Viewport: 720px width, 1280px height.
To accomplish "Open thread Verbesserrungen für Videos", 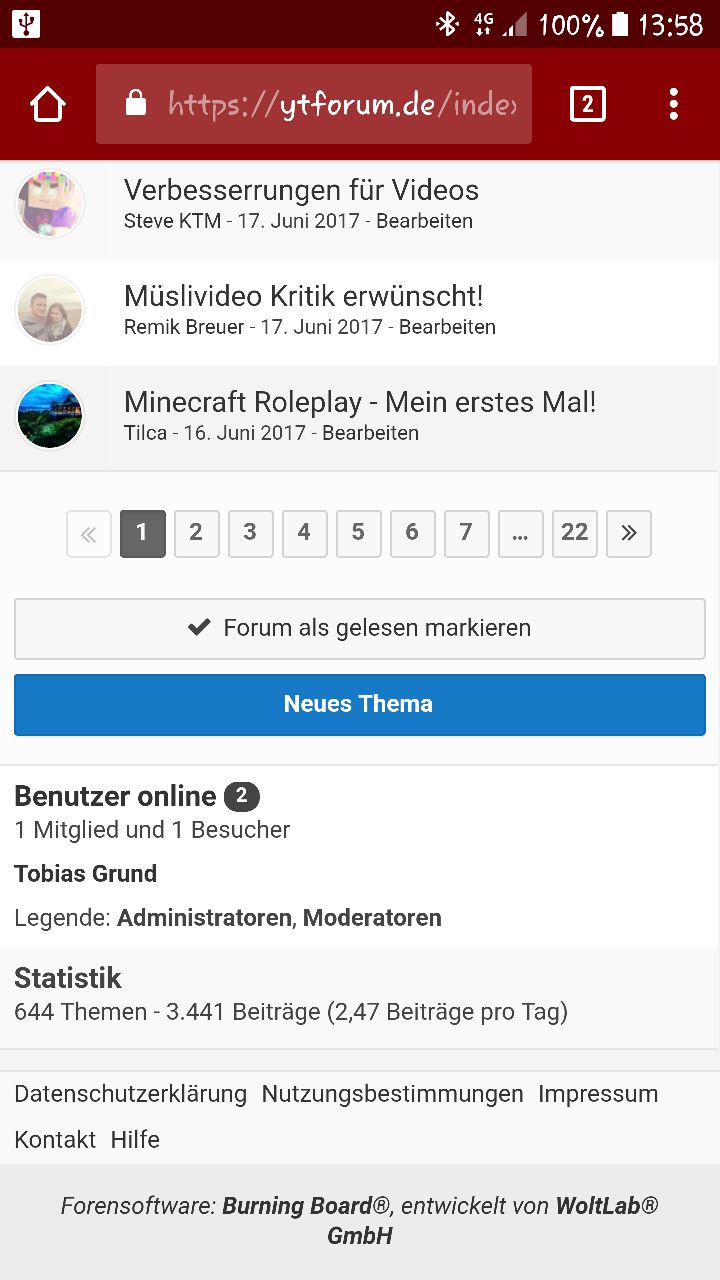I will (301, 190).
